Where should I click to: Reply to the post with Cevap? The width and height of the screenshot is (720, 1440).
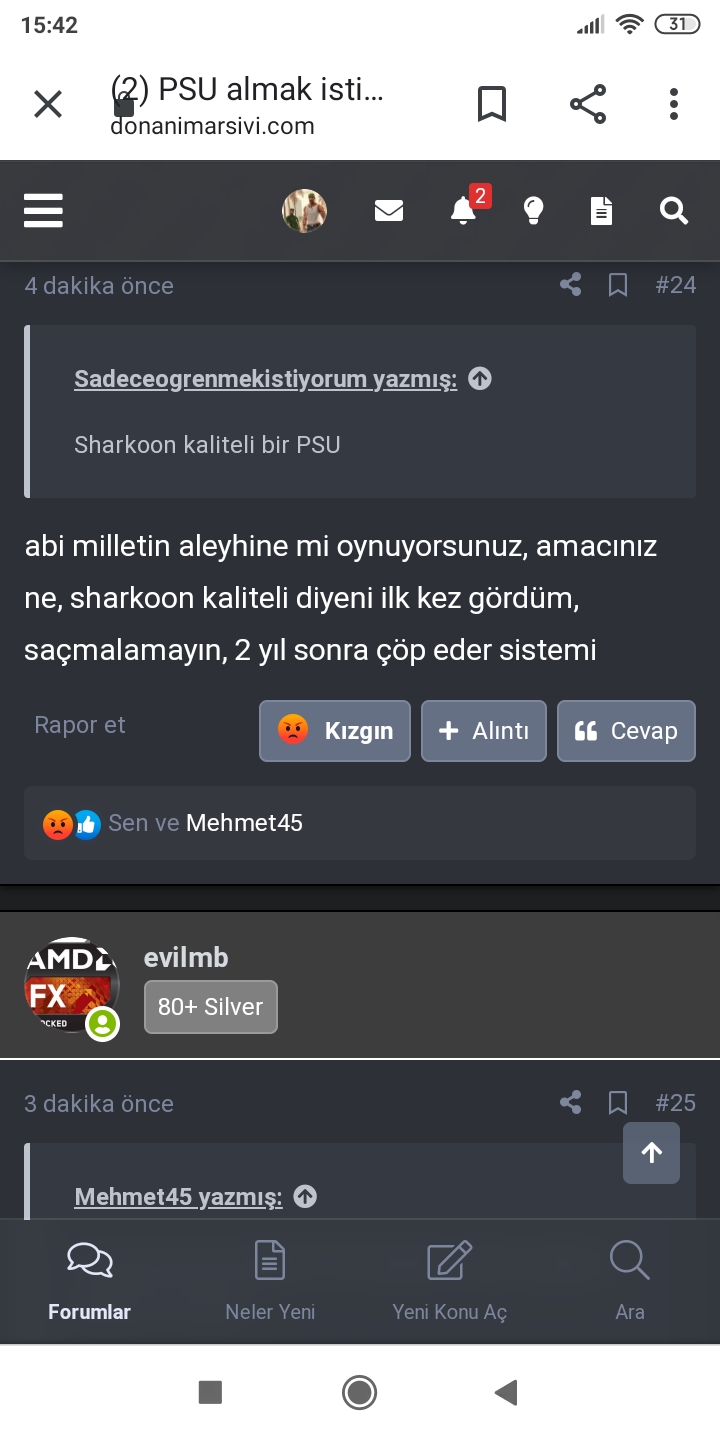[x=626, y=731]
